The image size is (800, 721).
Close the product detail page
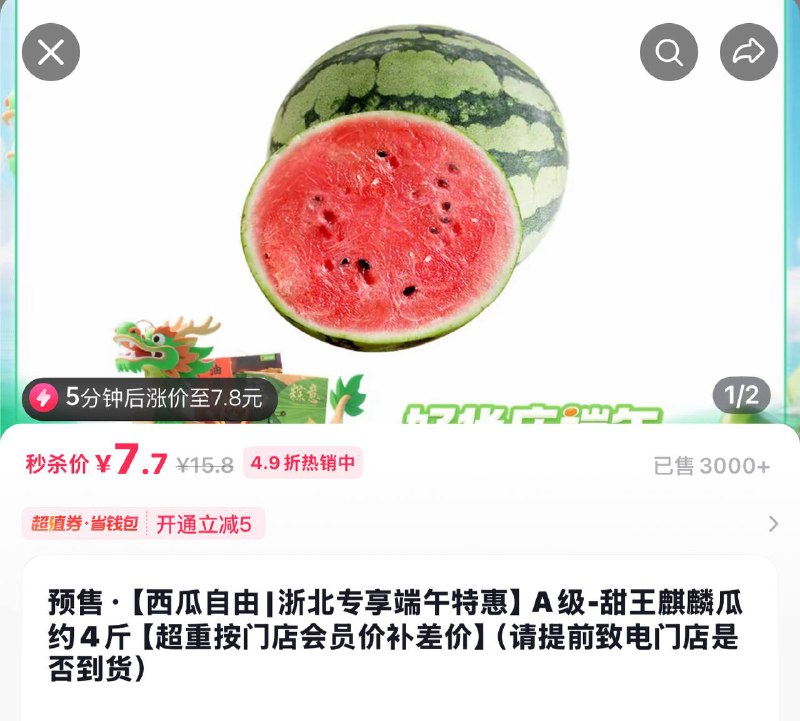pos(51,52)
